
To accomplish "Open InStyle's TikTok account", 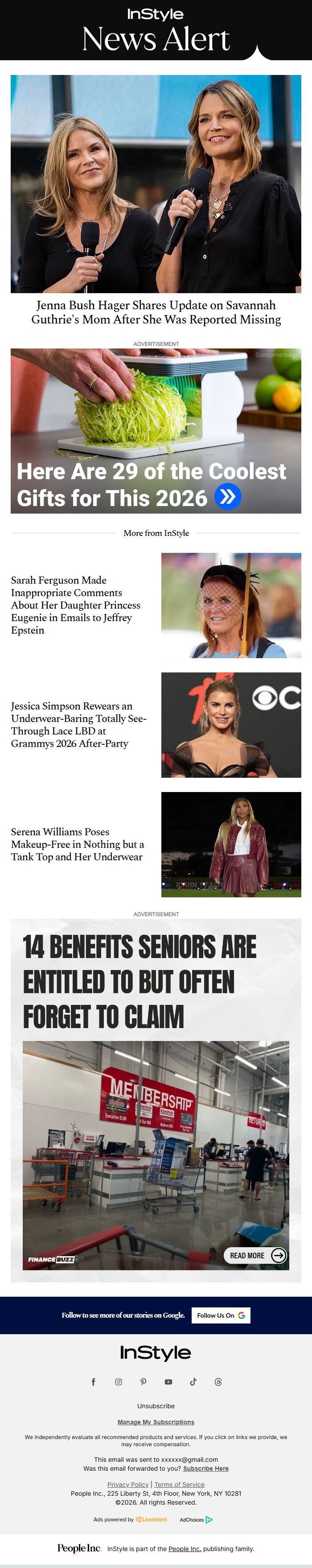I will coord(193,1382).
